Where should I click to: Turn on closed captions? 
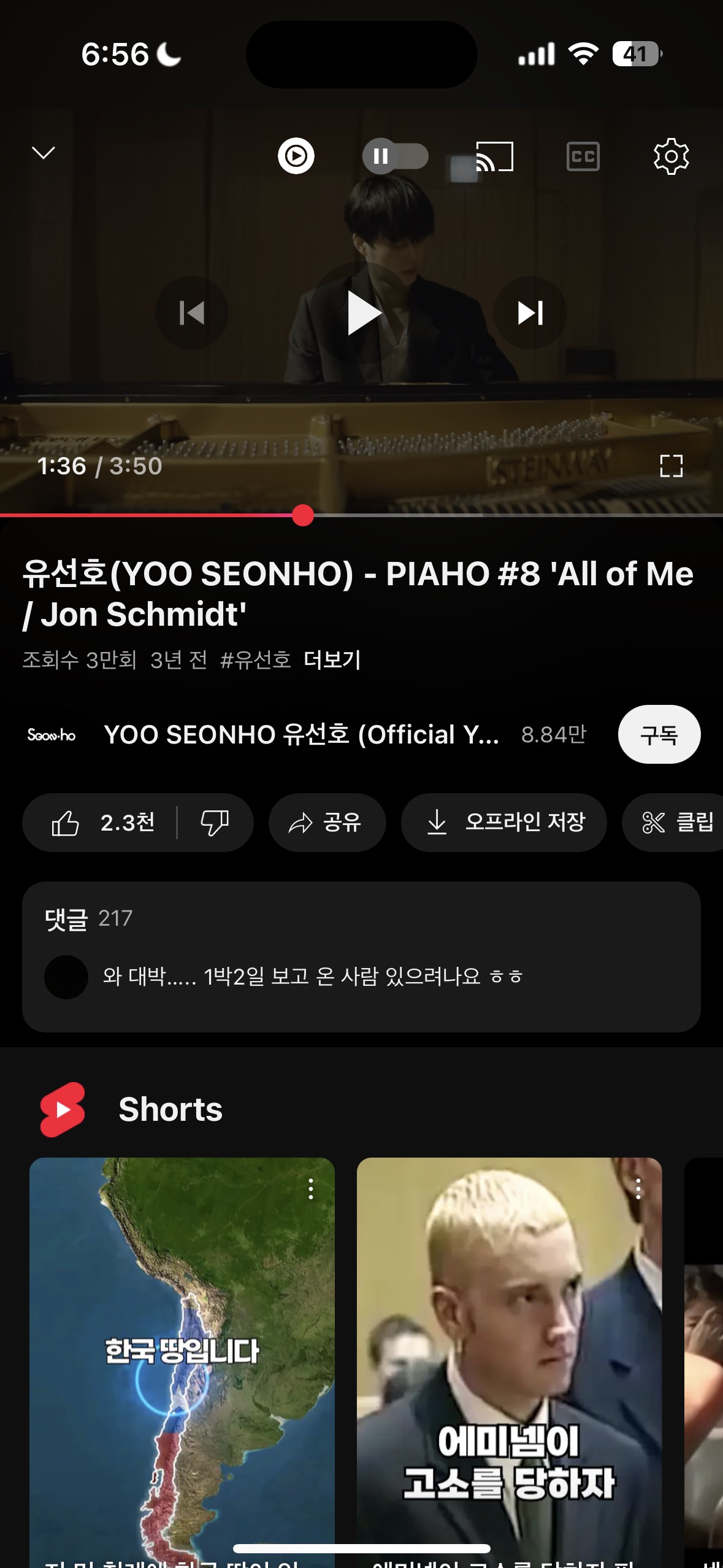(x=583, y=156)
